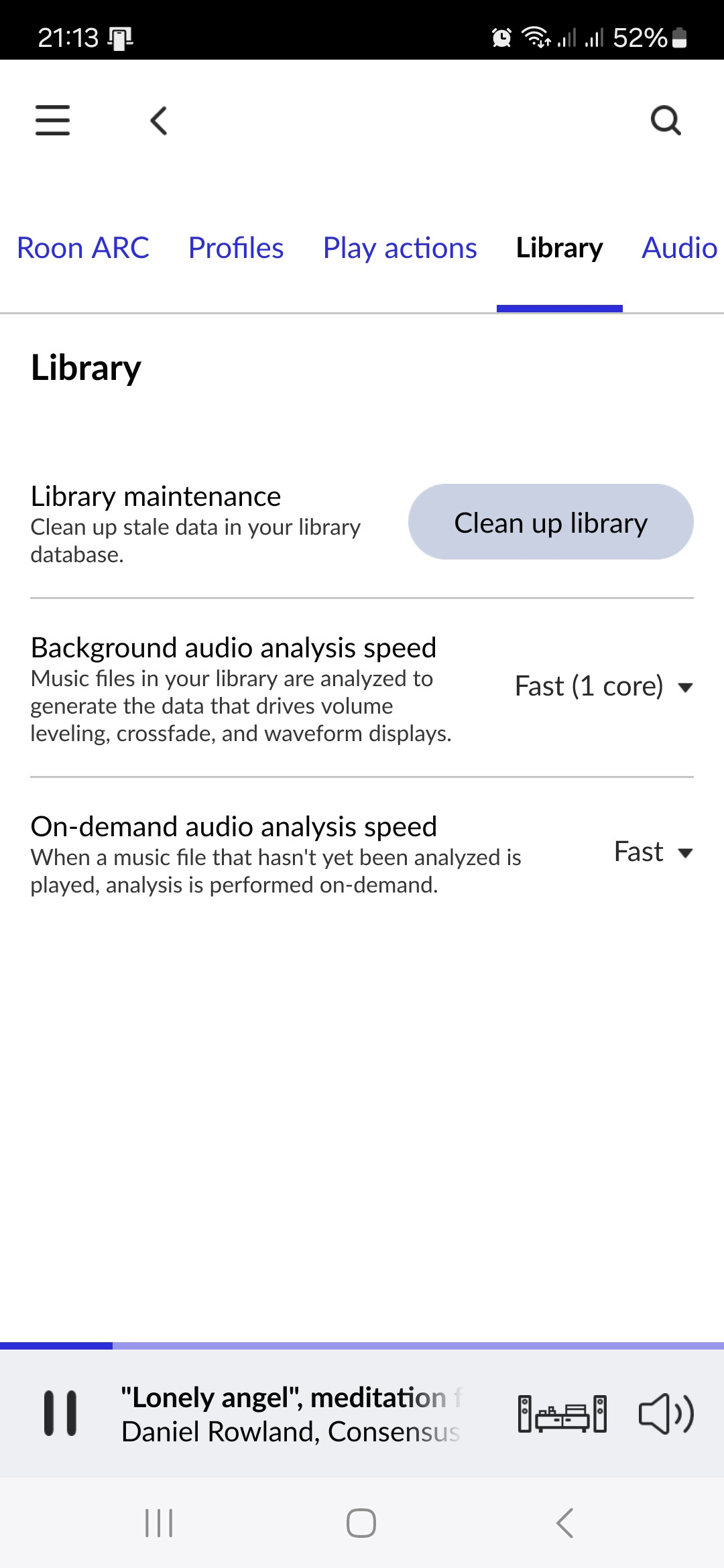Switch to the Roon ARC tab
The image size is (724, 1568).
[82, 248]
